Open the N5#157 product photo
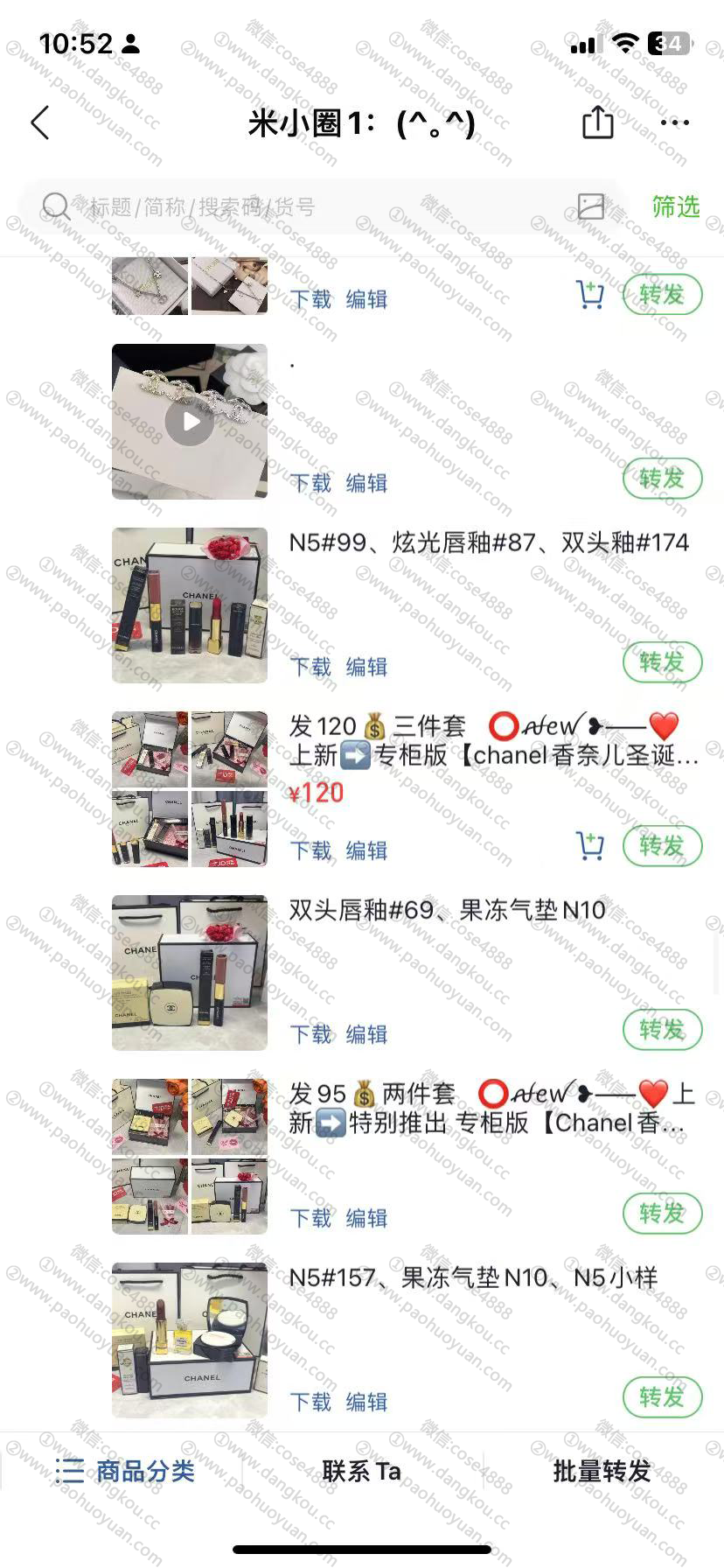This screenshot has width=724, height=1568. click(x=190, y=1340)
